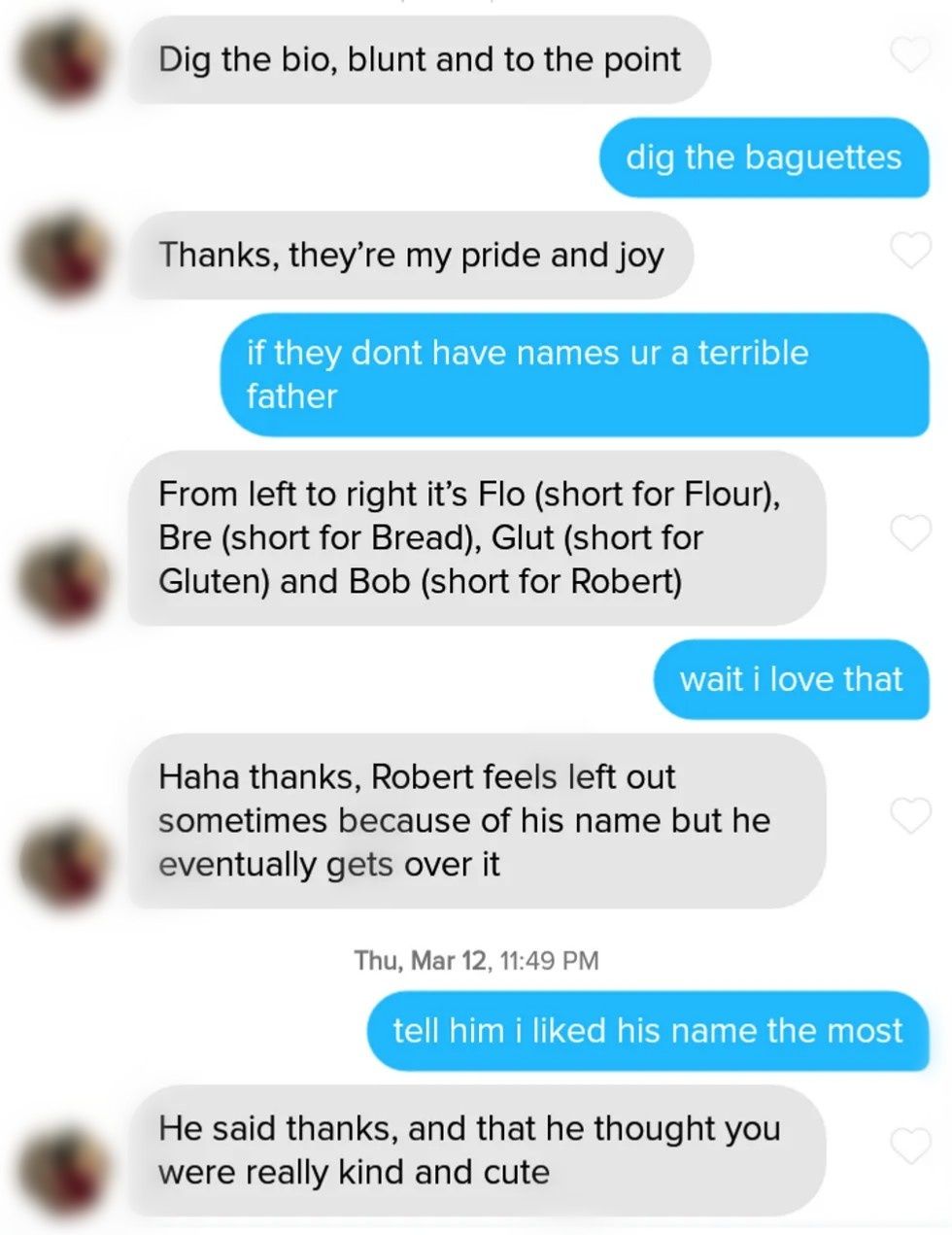Like the 'He said thanks' message
This screenshot has height=1235, width=952.
coord(910,1147)
